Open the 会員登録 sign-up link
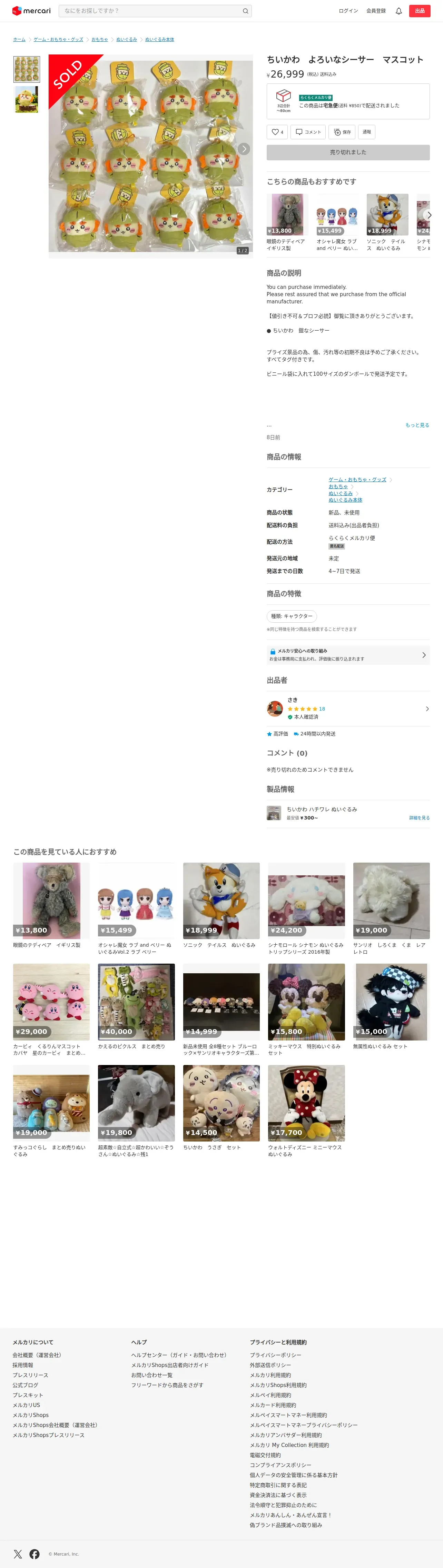 click(375, 11)
